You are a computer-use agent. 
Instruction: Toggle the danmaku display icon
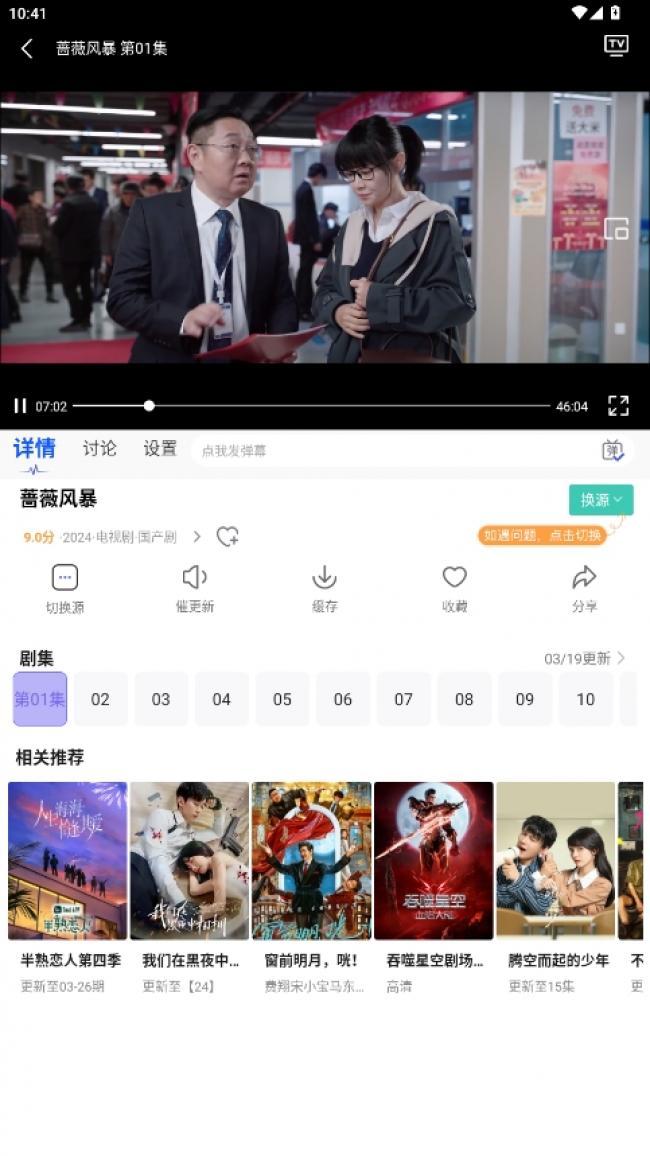[x=612, y=451]
